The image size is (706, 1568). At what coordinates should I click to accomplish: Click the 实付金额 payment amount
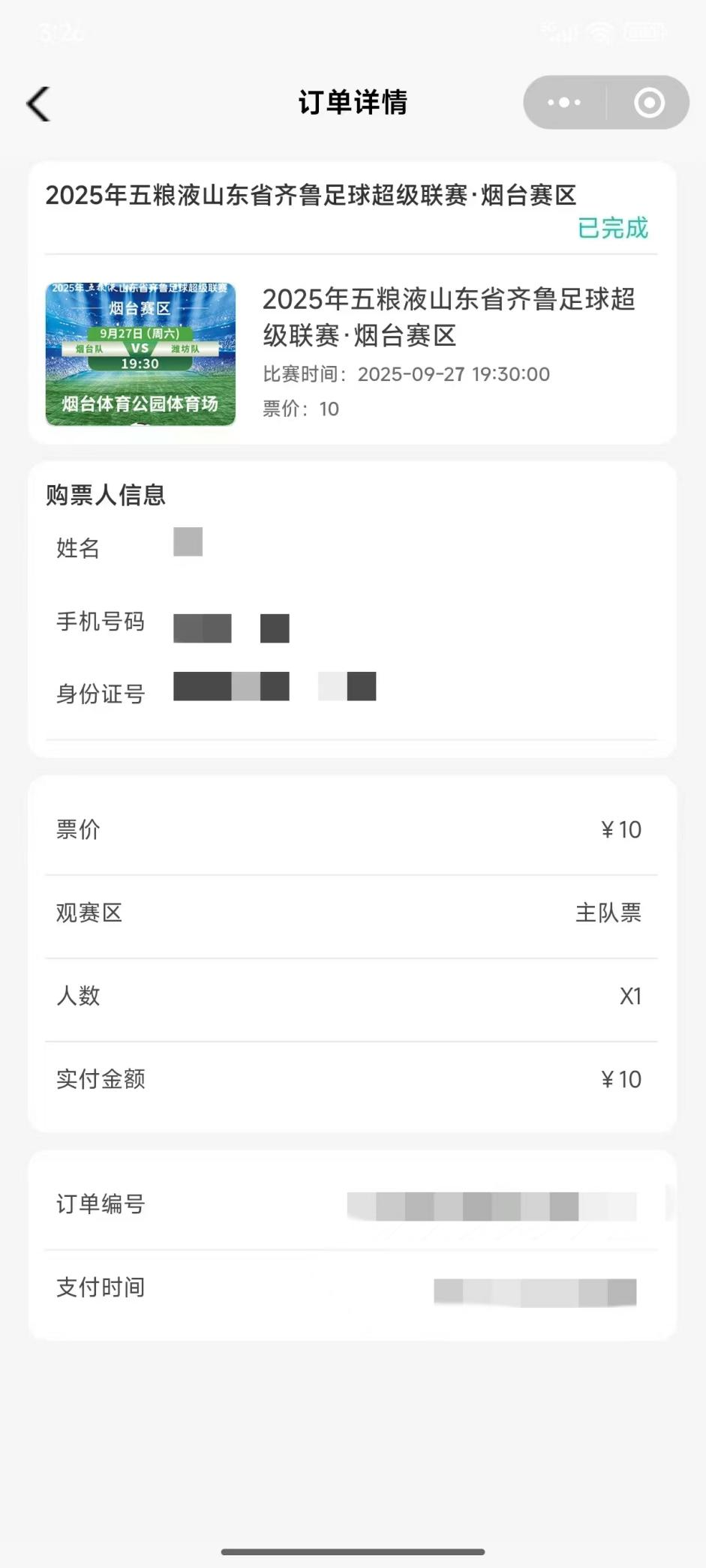[619, 1079]
